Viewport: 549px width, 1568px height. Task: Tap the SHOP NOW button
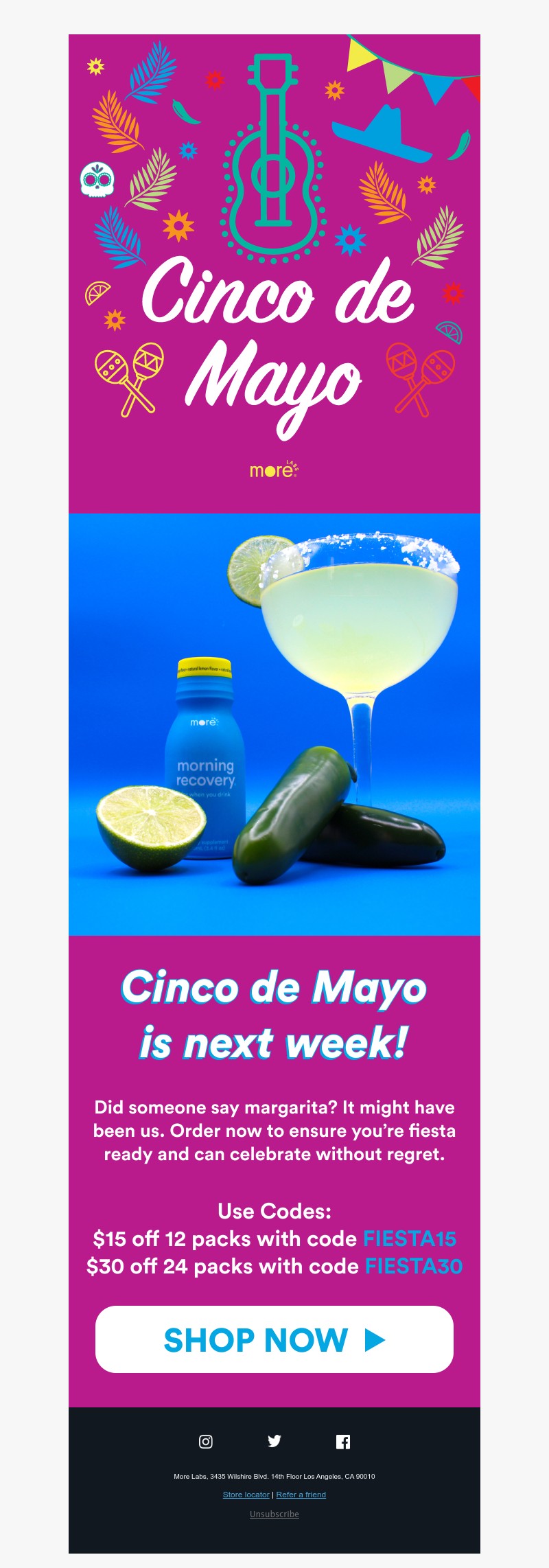274,1339
